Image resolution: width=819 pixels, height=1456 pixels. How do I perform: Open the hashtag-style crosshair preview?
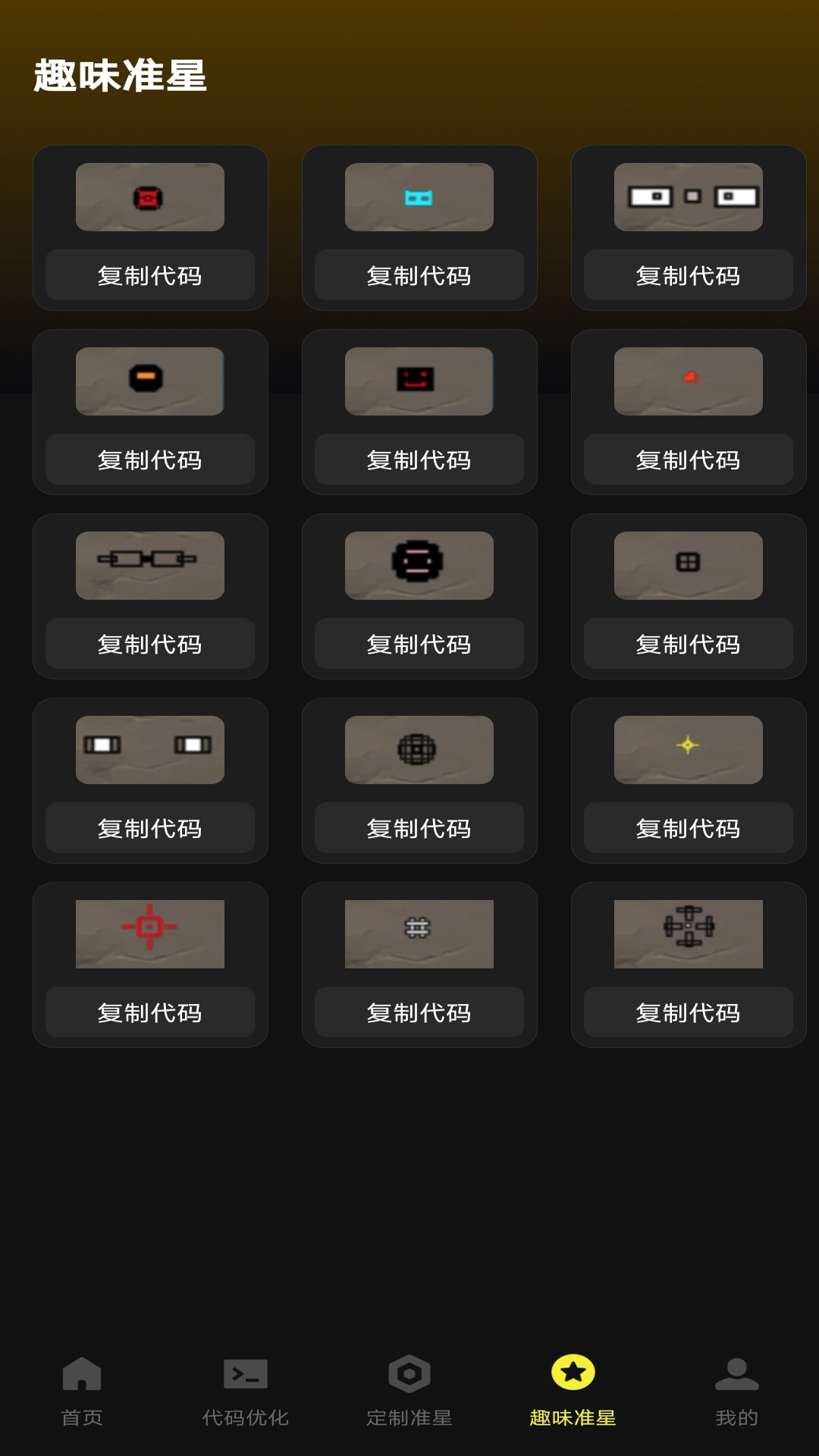(x=419, y=934)
